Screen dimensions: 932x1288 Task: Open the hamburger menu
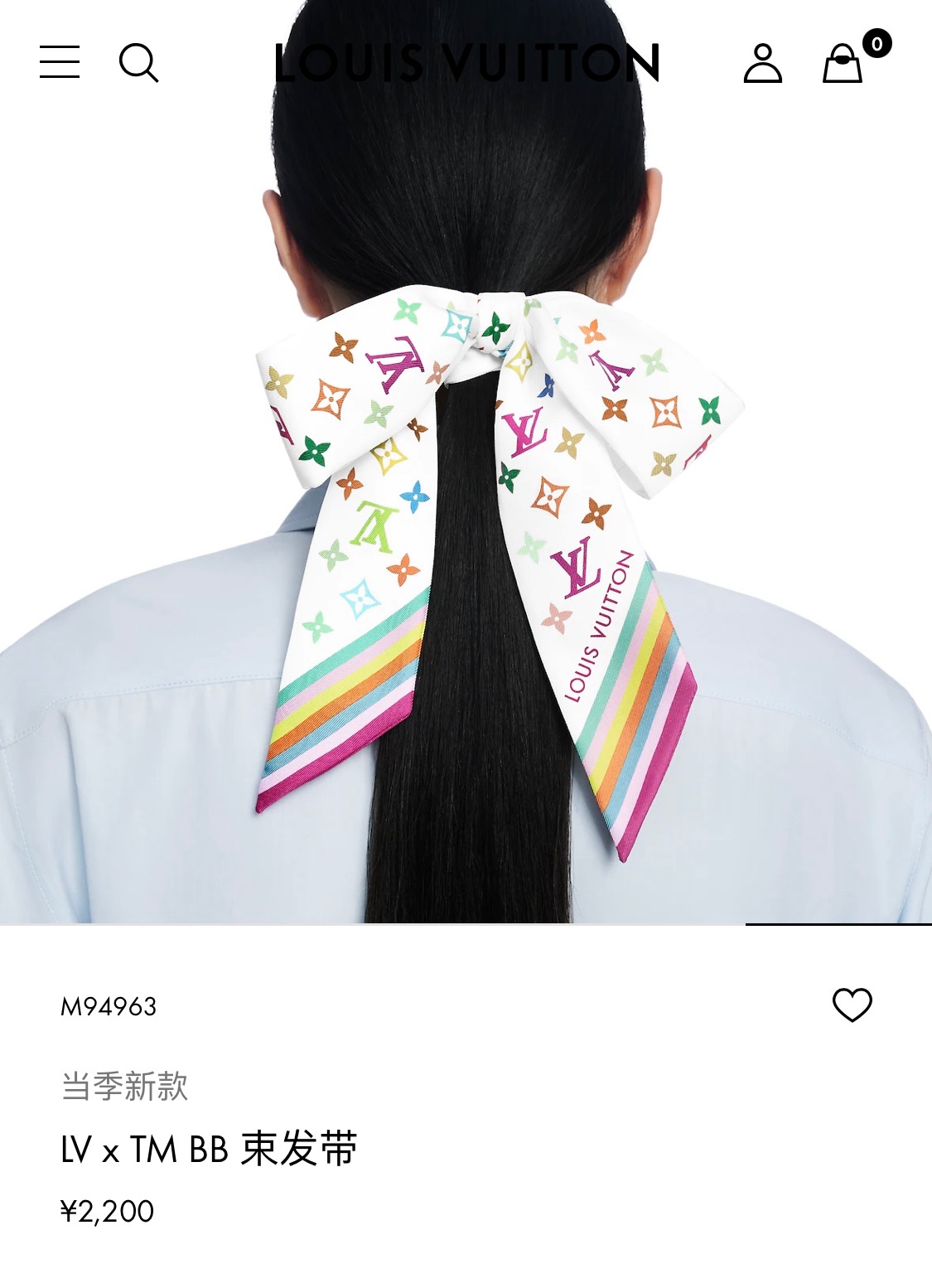(60, 62)
